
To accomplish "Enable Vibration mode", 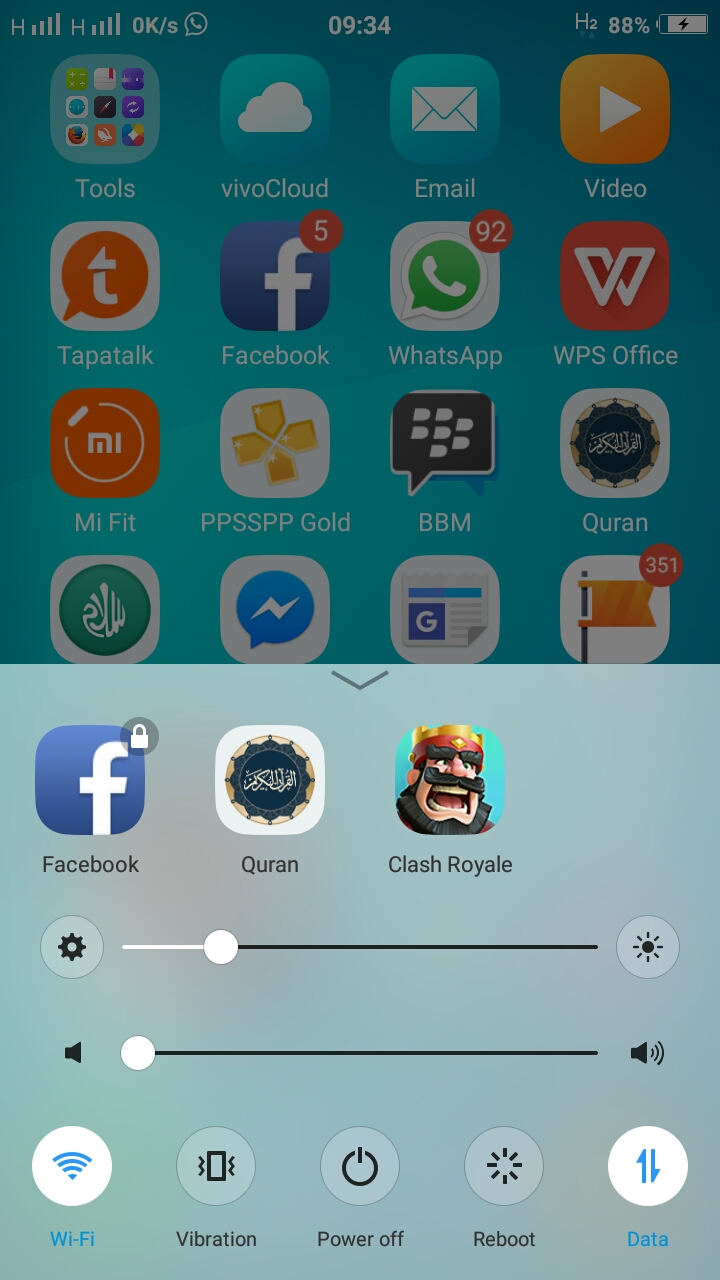I will coord(216,1166).
